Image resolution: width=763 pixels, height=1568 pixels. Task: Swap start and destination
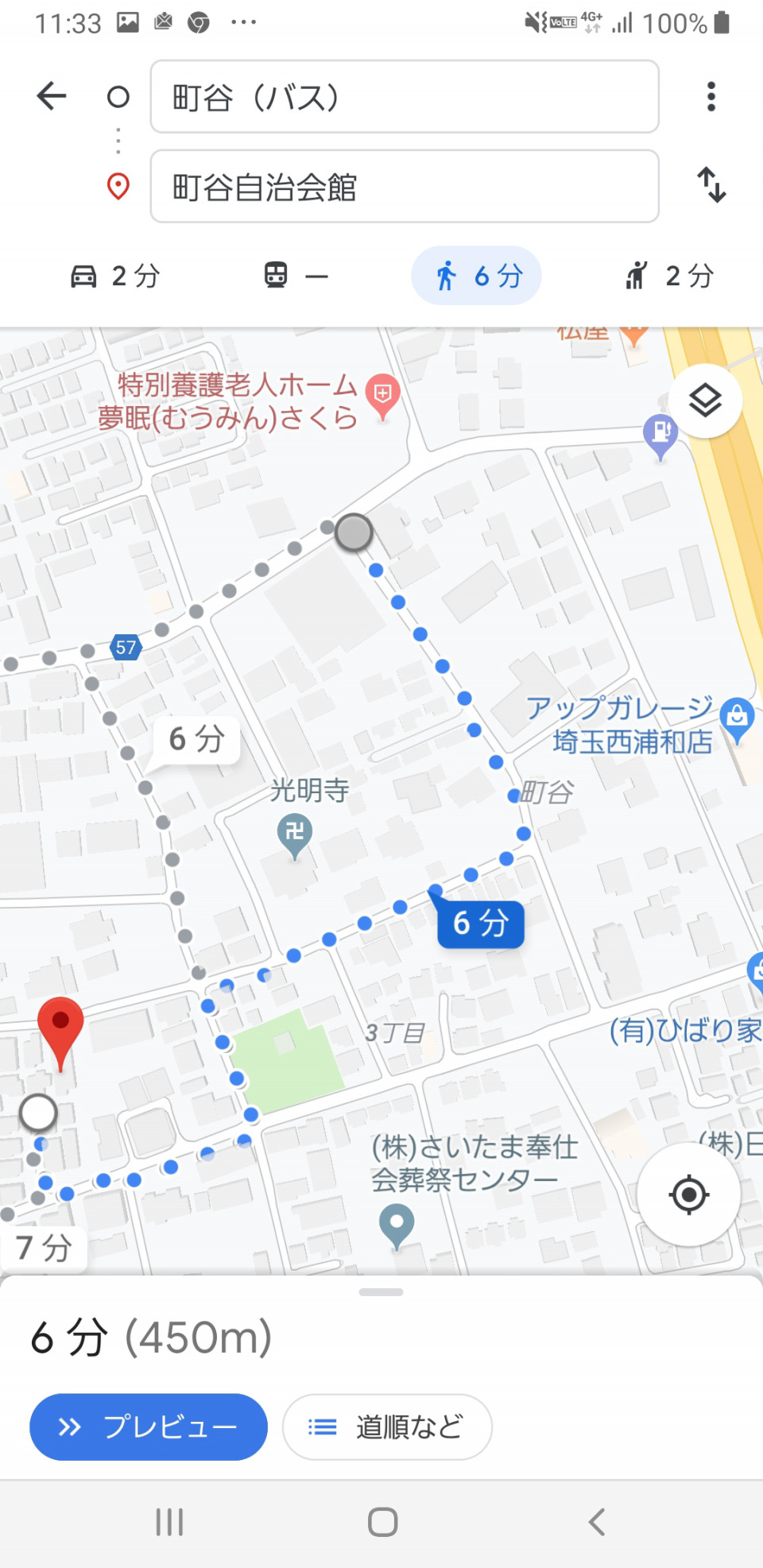(x=711, y=184)
